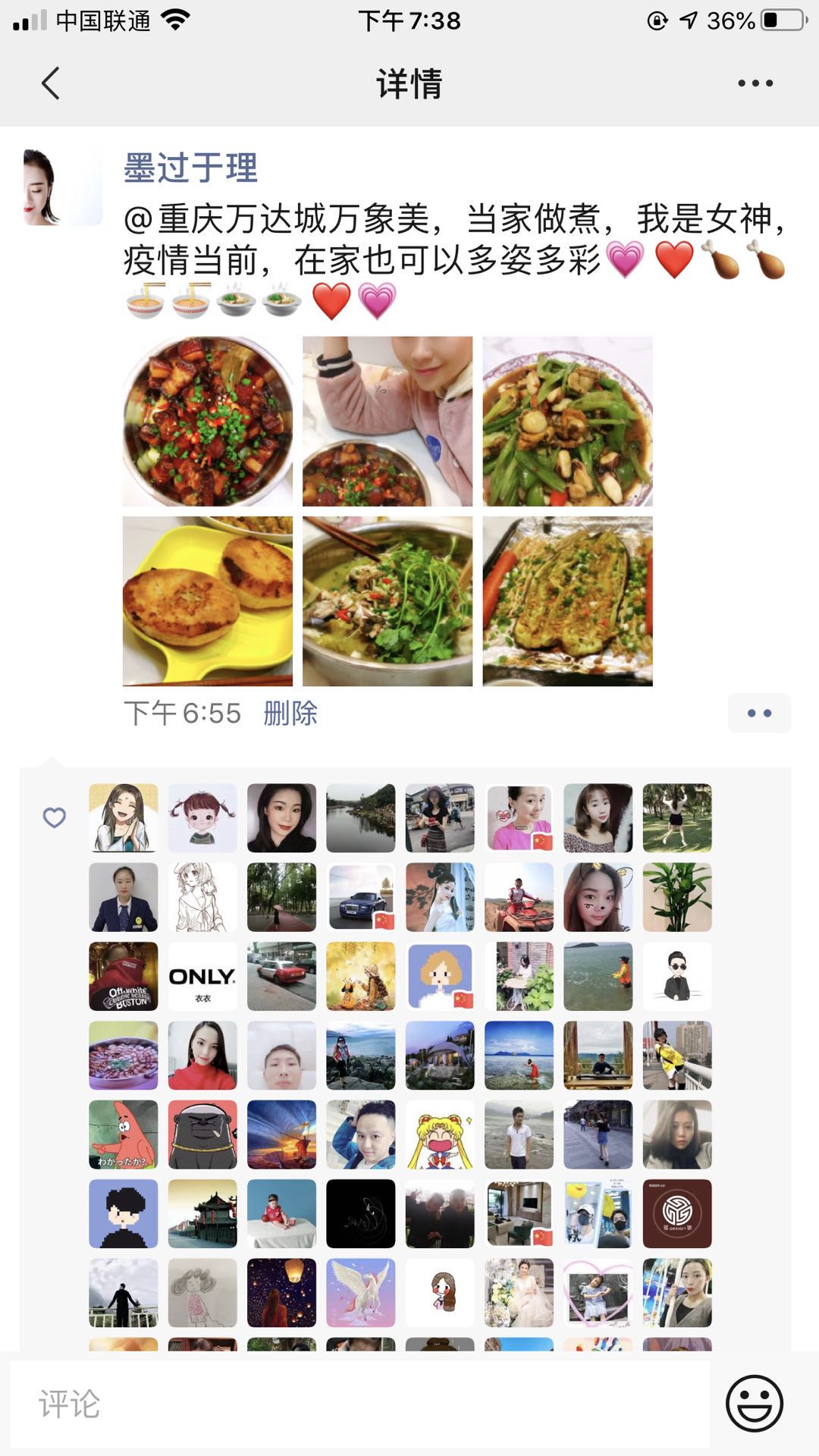Go back from the 详情 page
Screen dimensions: 819x1456
click(x=50, y=83)
